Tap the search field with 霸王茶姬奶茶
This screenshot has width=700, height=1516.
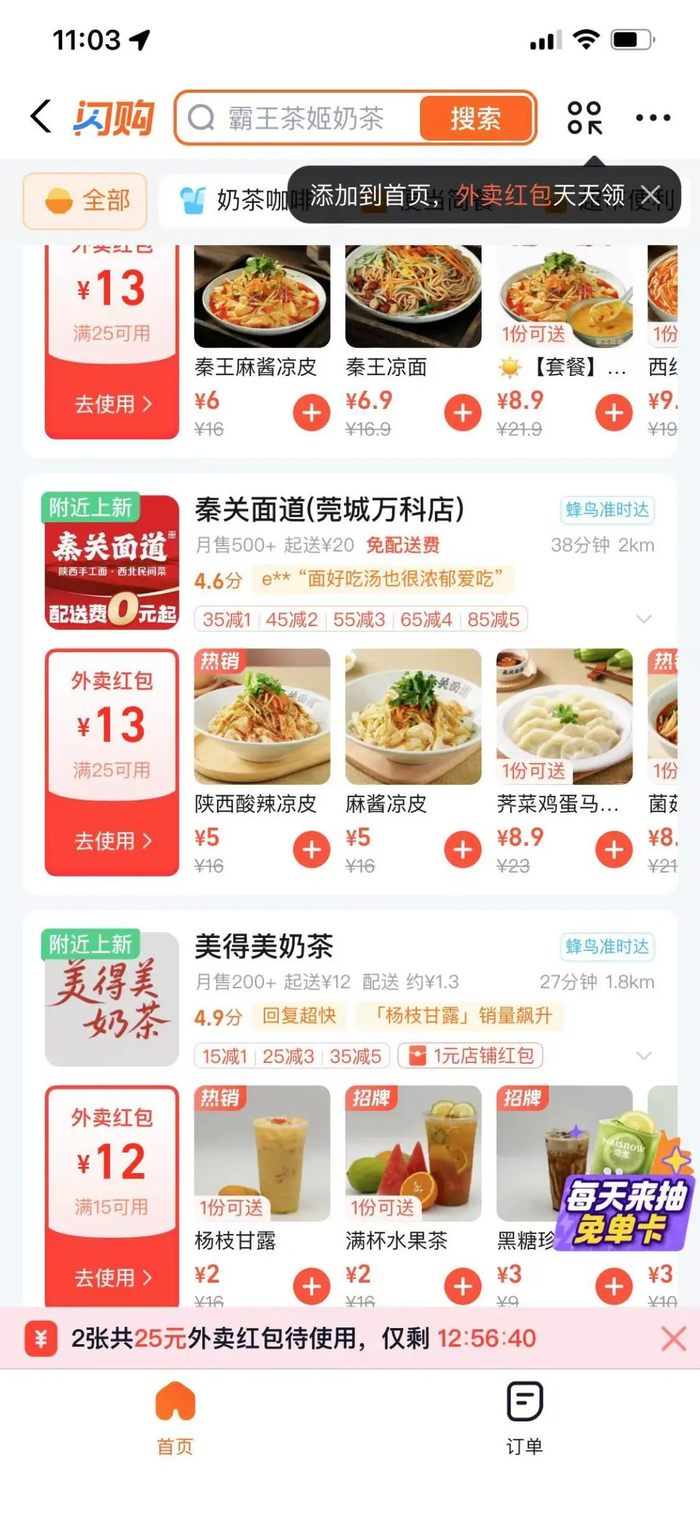(300, 118)
